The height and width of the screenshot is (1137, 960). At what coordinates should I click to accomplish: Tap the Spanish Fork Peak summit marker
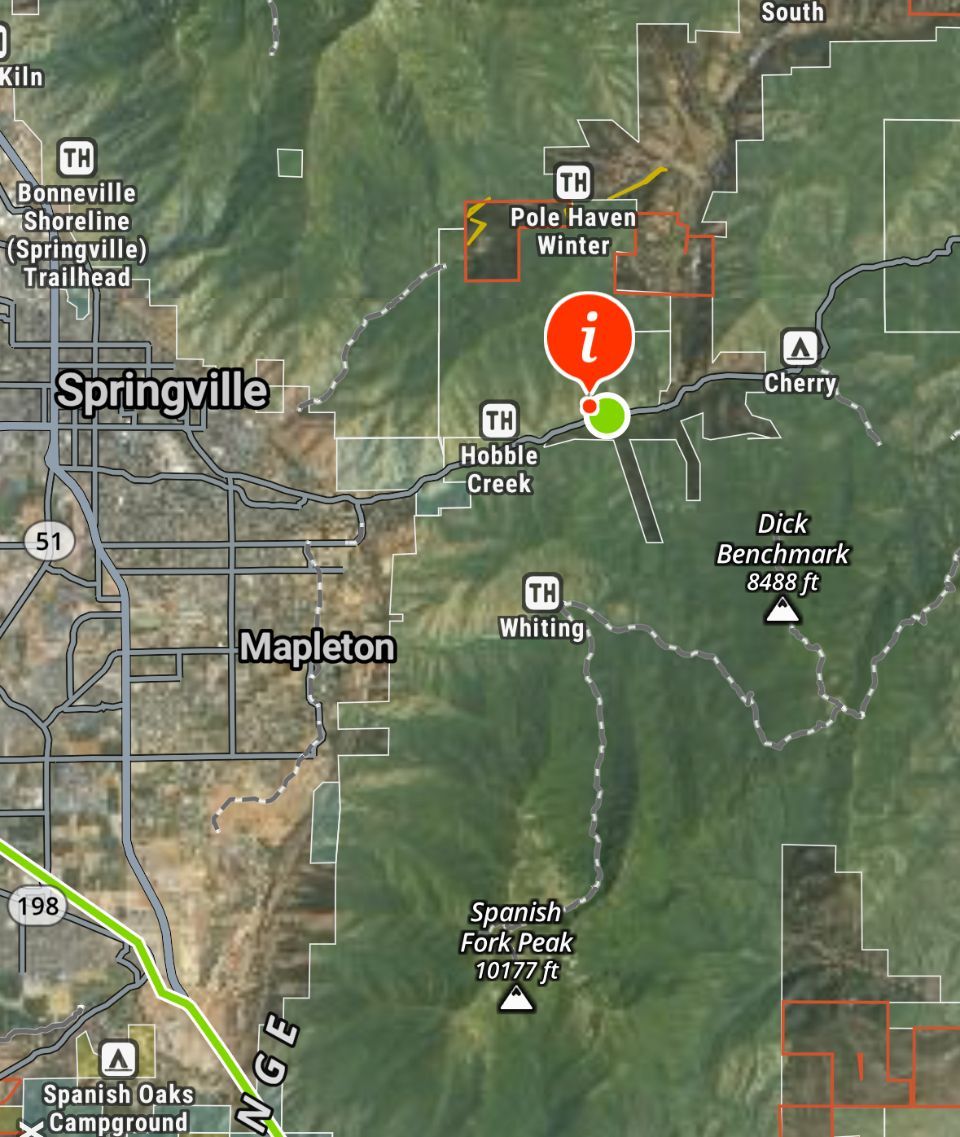(x=516, y=998)
